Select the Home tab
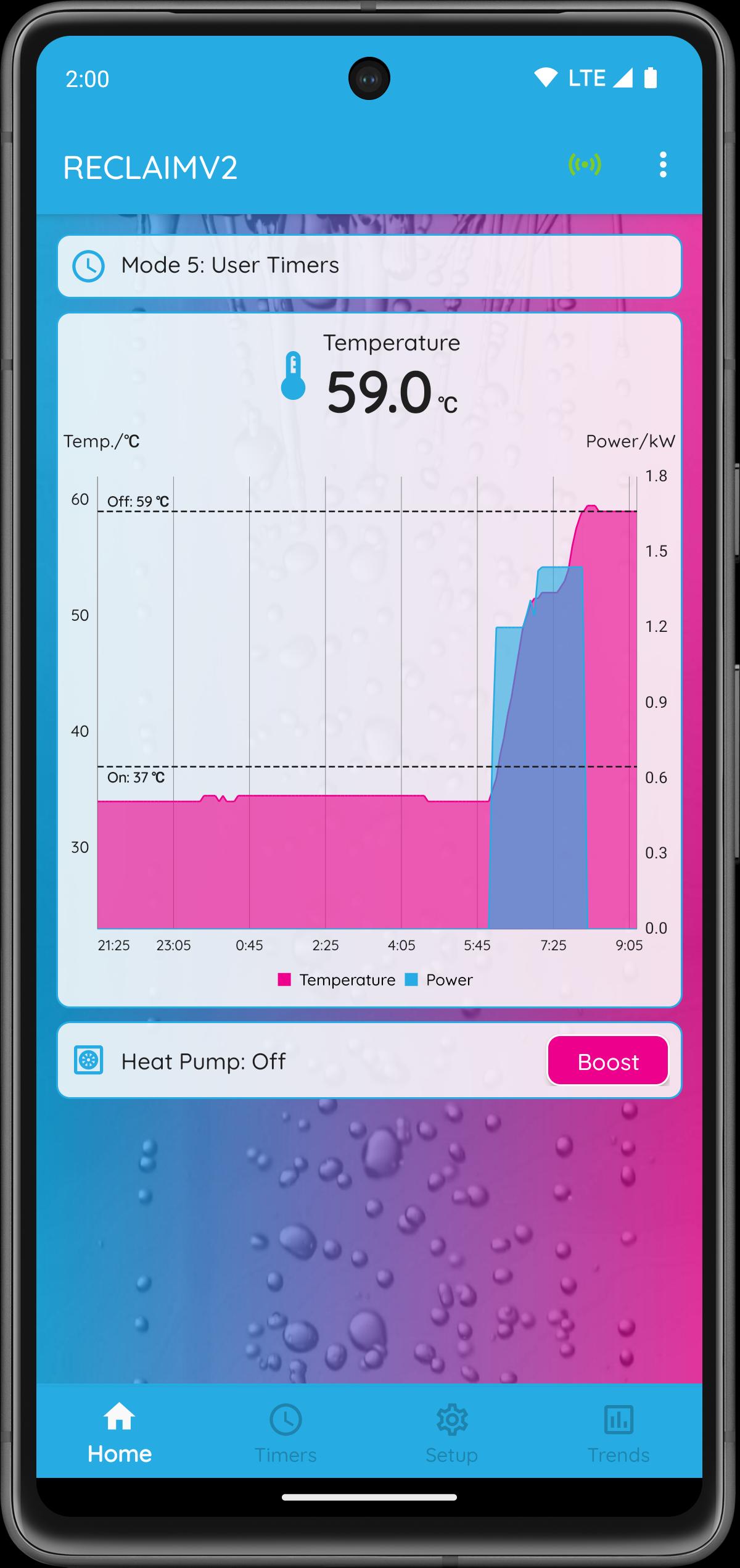The height and width of the screenshot is (1568, 740). coord(120,1434)
